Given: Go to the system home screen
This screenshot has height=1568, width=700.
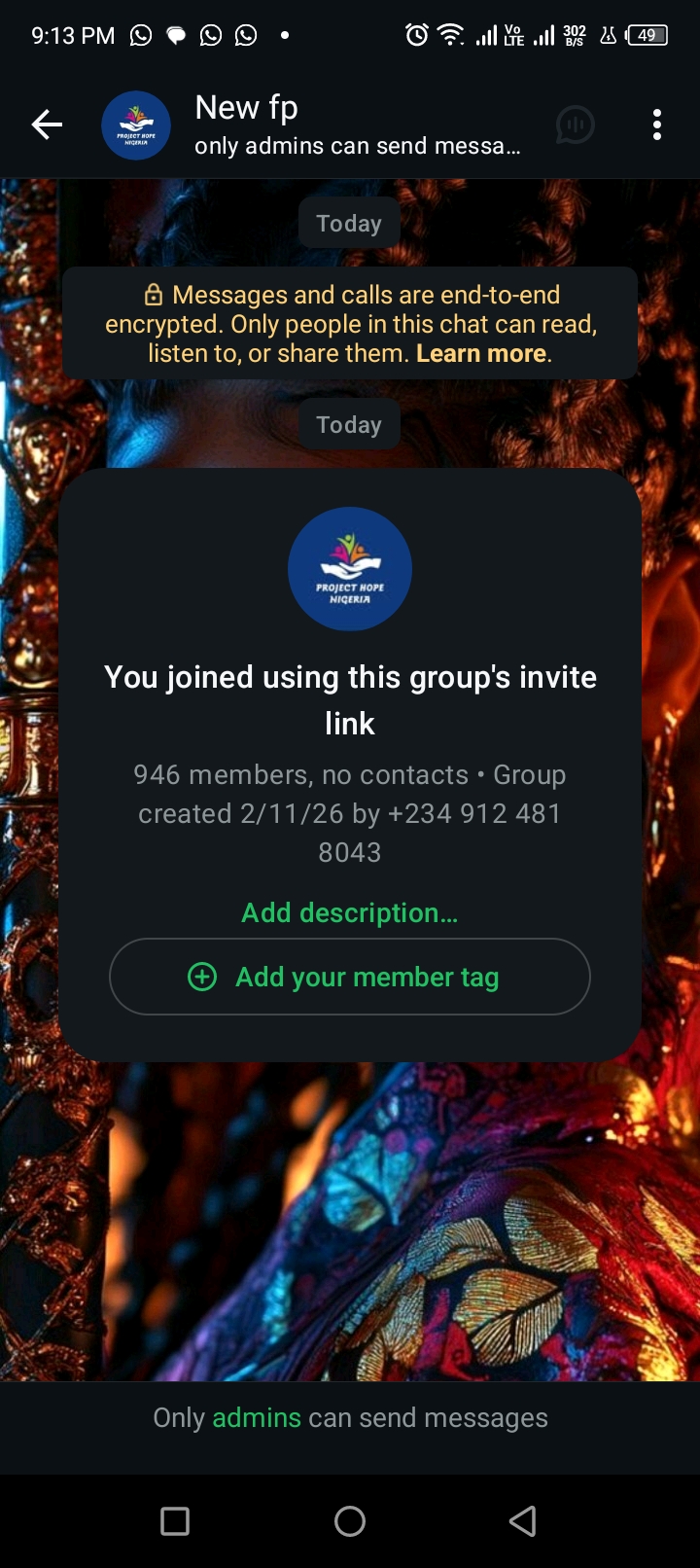Looking at the screenshot, I should point(349,1521).
